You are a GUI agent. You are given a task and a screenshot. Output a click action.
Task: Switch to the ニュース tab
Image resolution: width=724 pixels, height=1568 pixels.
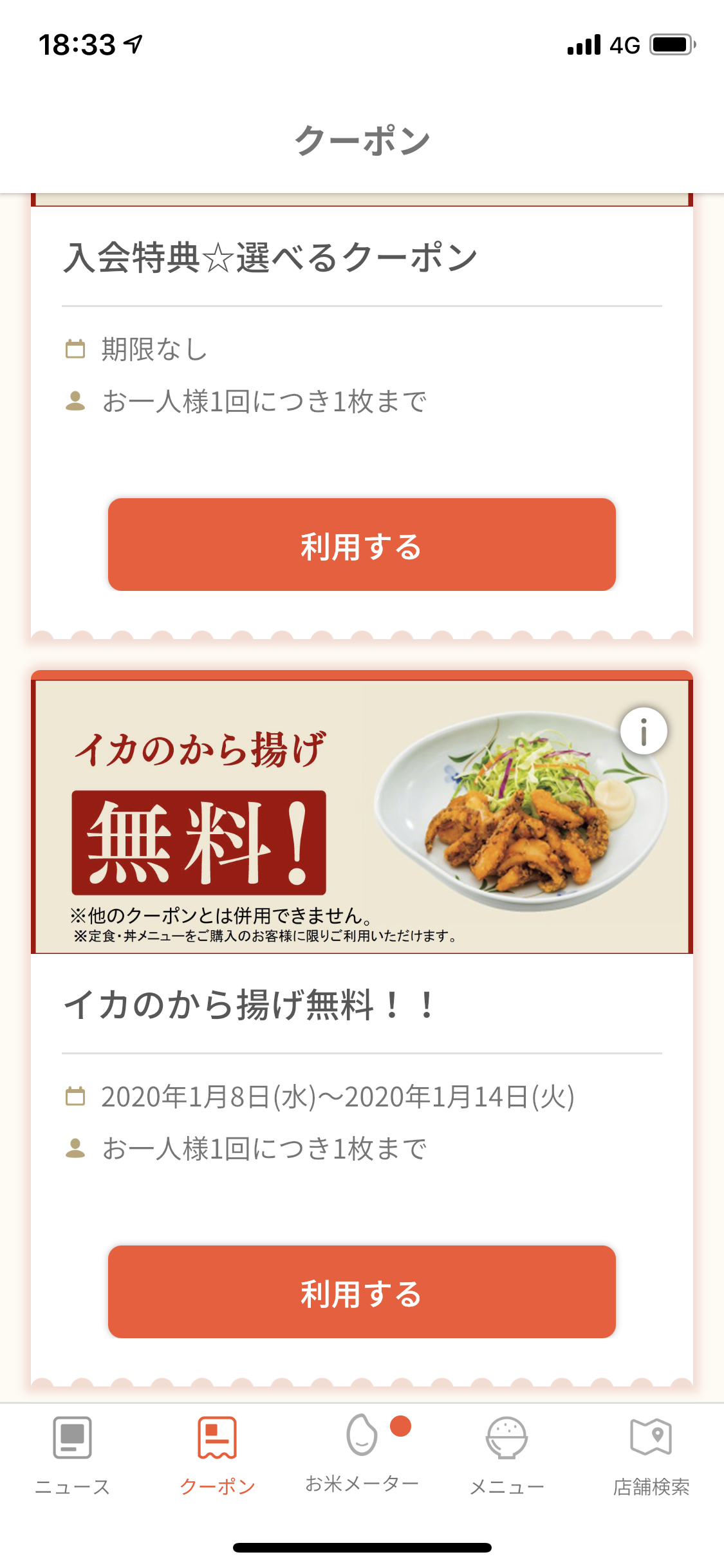[72, 1454]
